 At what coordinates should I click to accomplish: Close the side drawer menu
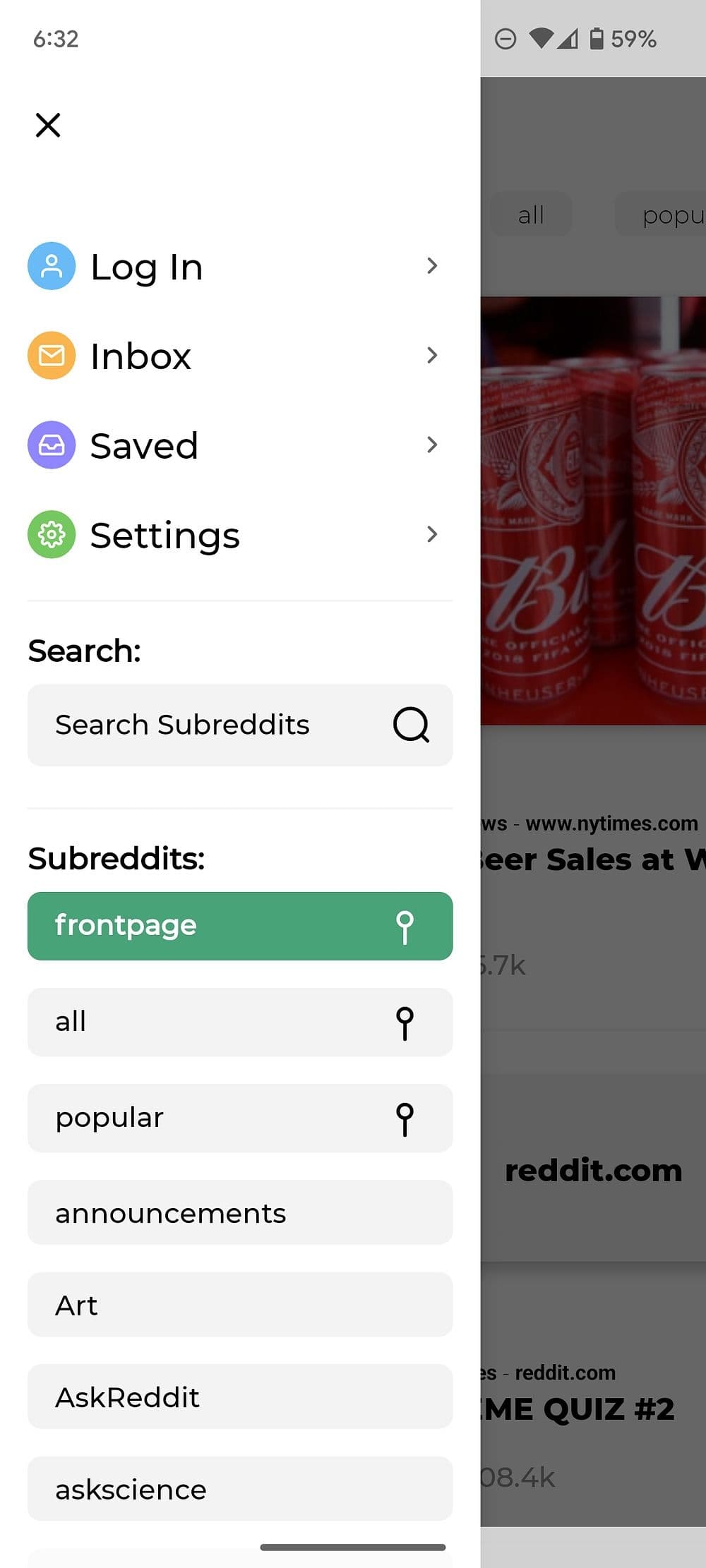click(x=48, y=125)
